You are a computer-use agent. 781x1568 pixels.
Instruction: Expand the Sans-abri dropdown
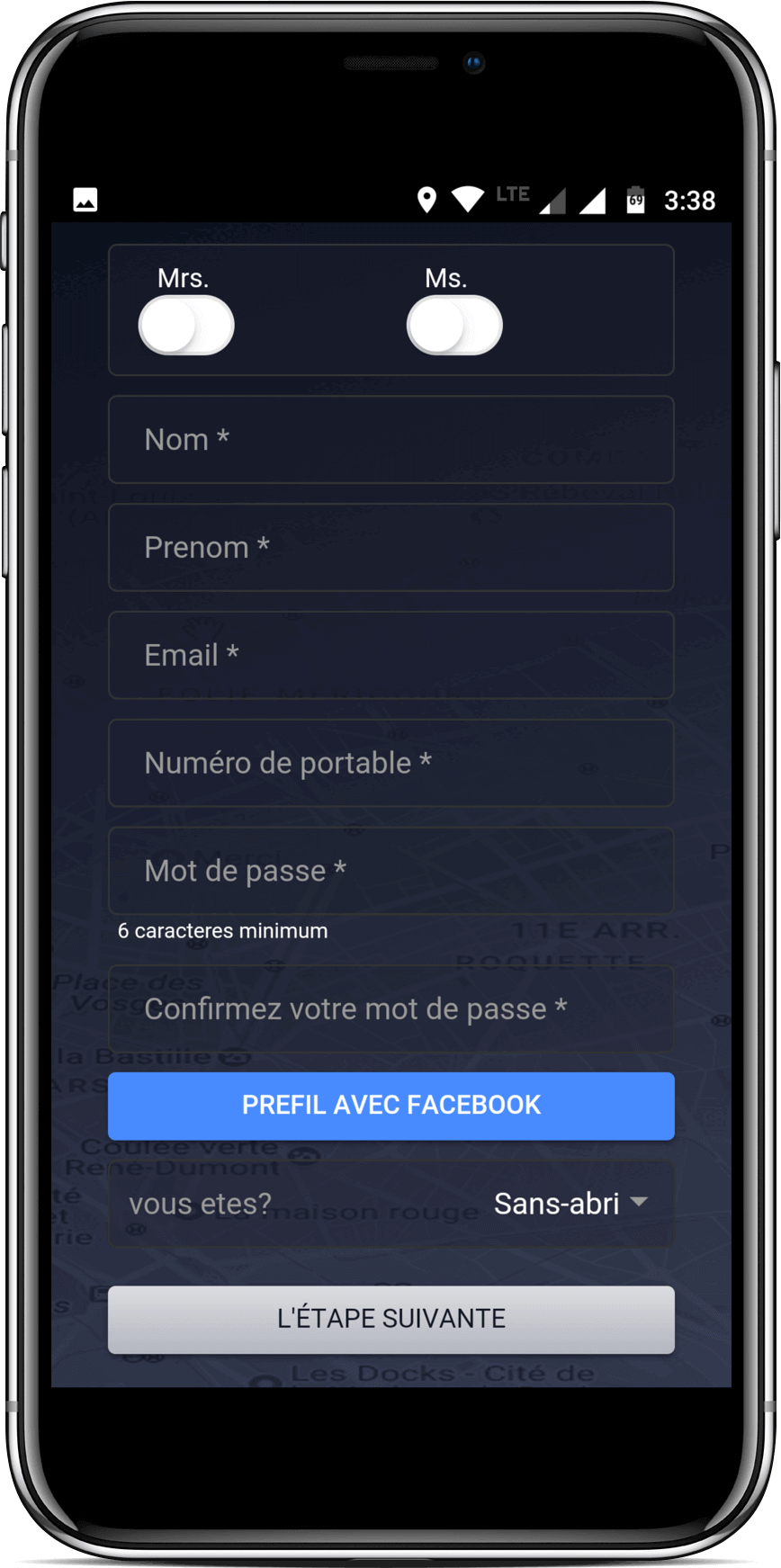pyautogui.click(x=570, y=1204)
